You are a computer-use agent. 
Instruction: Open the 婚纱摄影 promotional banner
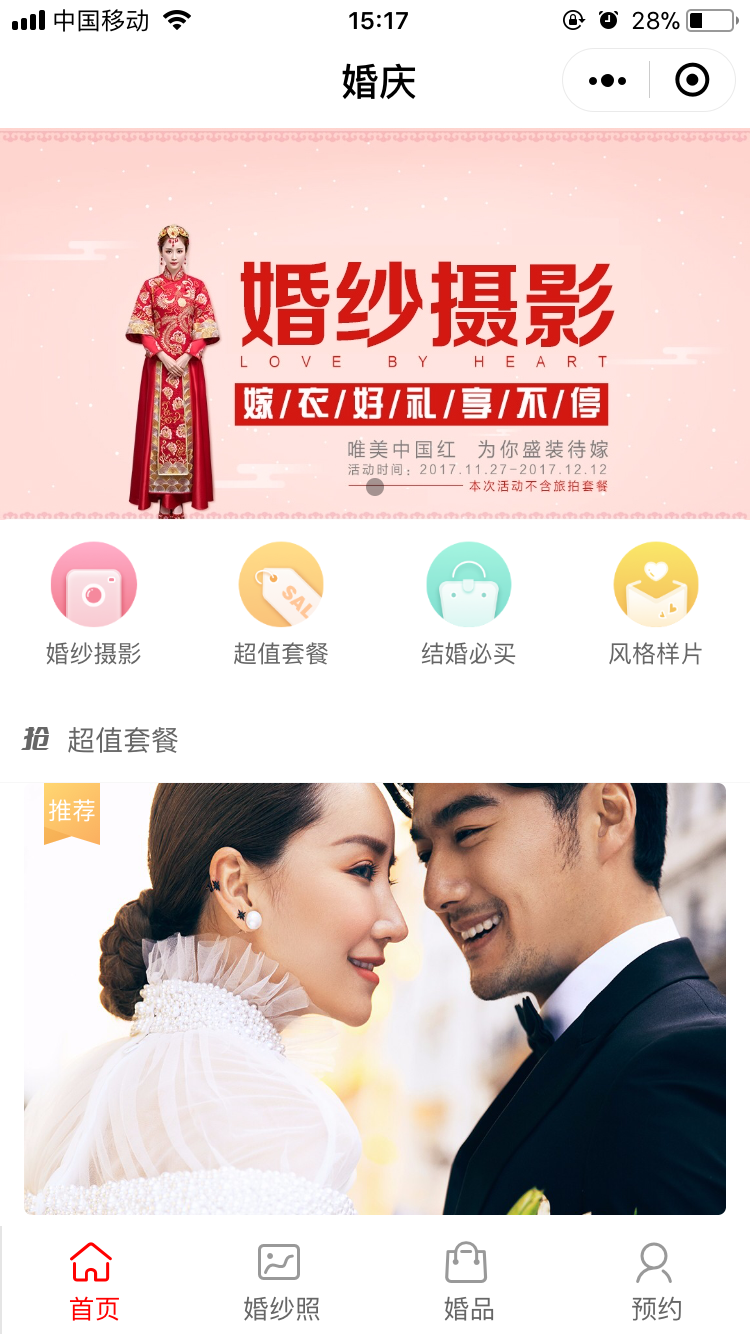tap(375, 323)
